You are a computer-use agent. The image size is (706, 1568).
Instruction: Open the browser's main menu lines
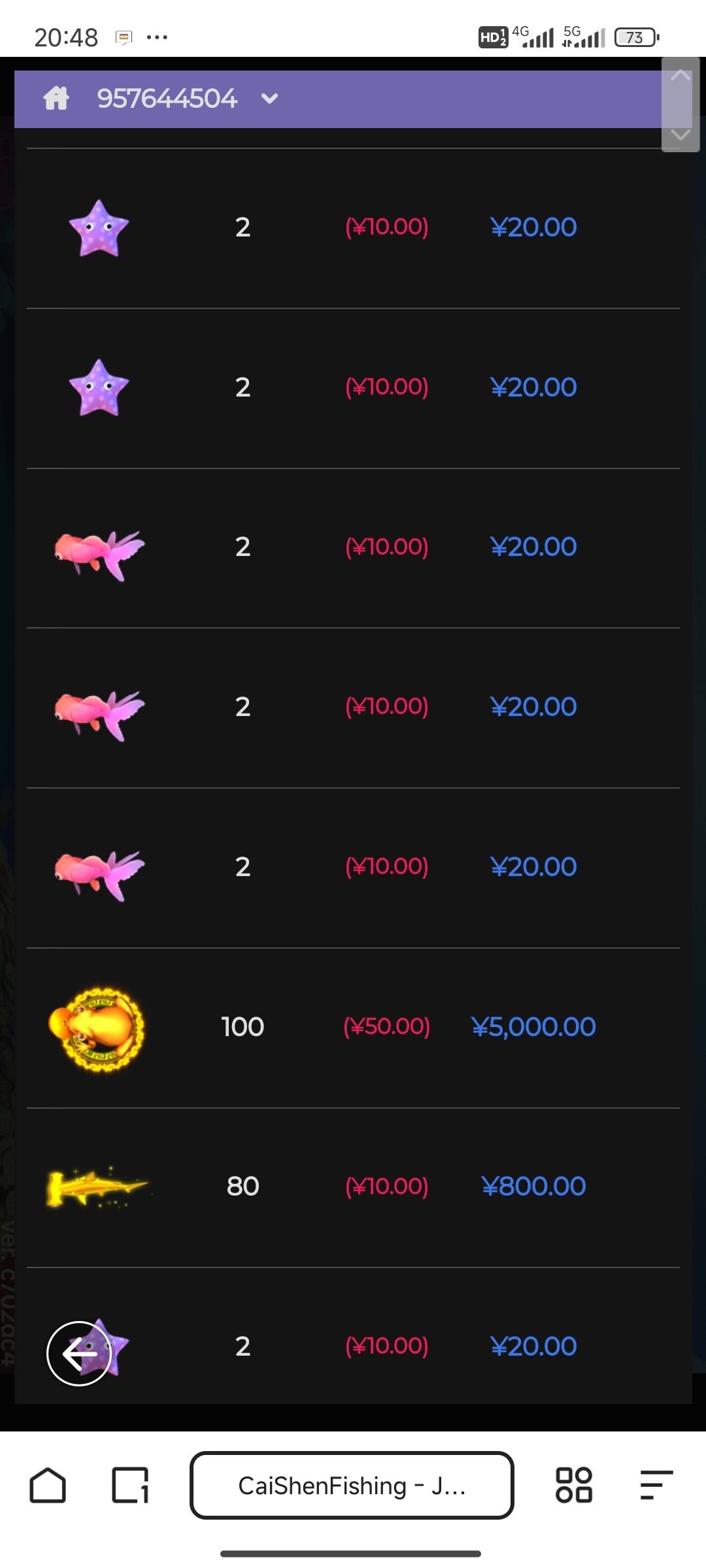click(656, 1485)
